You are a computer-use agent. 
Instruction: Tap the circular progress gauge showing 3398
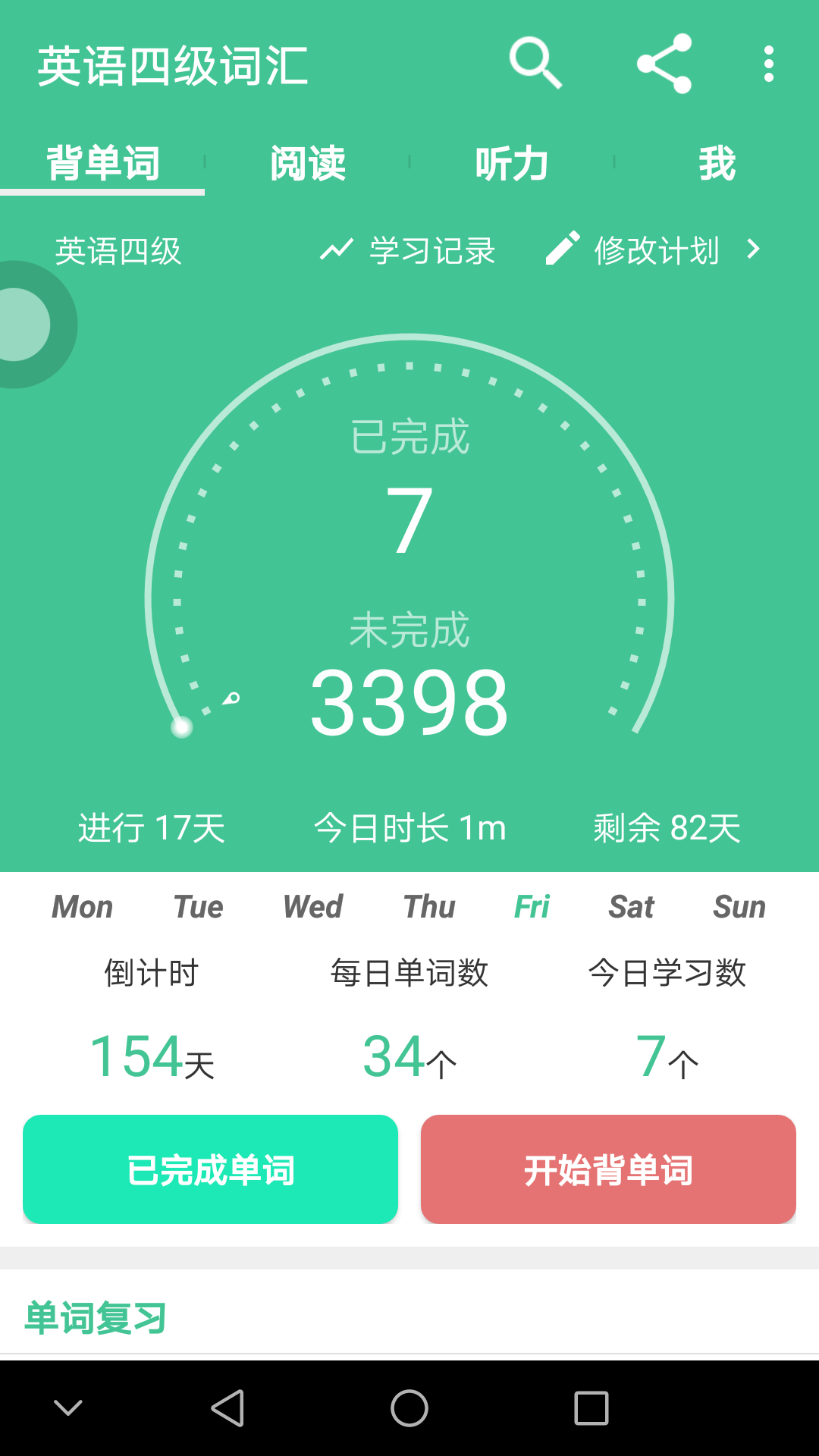click(409, 569)
